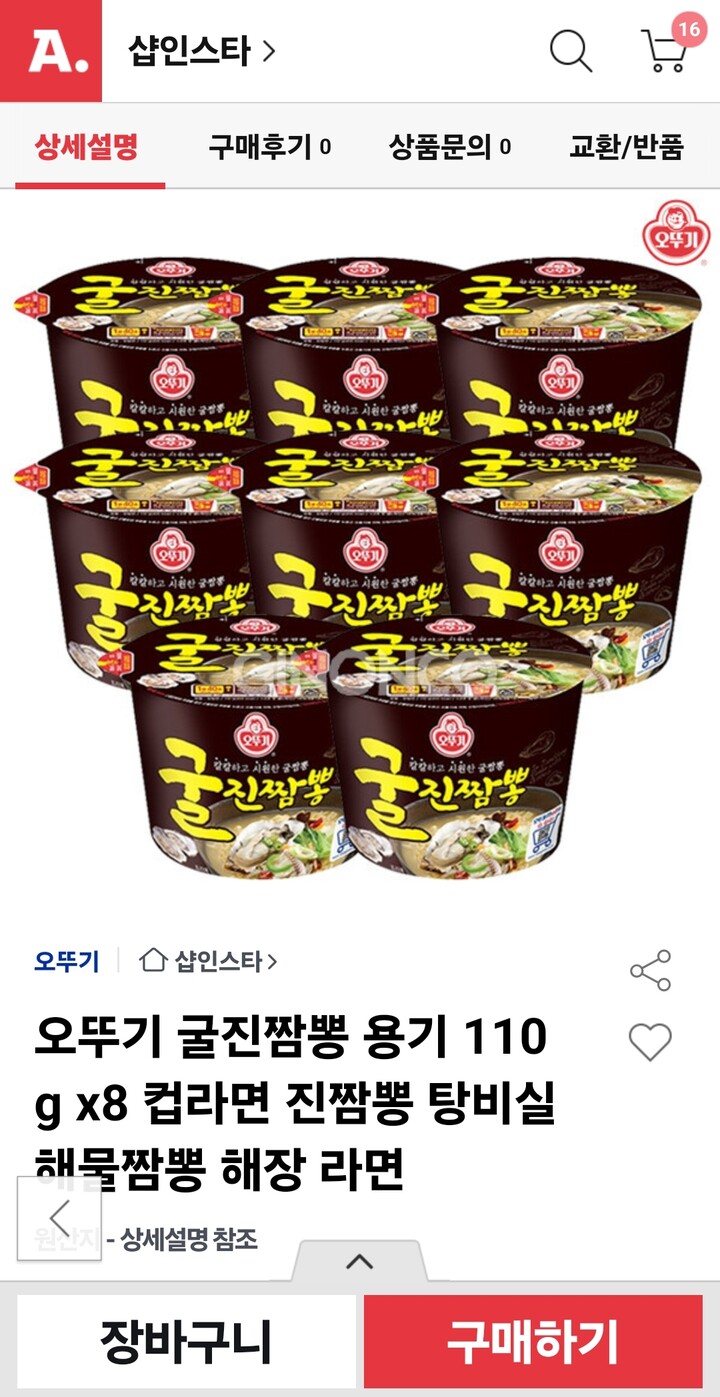Viewport: 720px width, 1397px height.
Task: Add product to wishlist with heart icon
Action: [650, 1043]
